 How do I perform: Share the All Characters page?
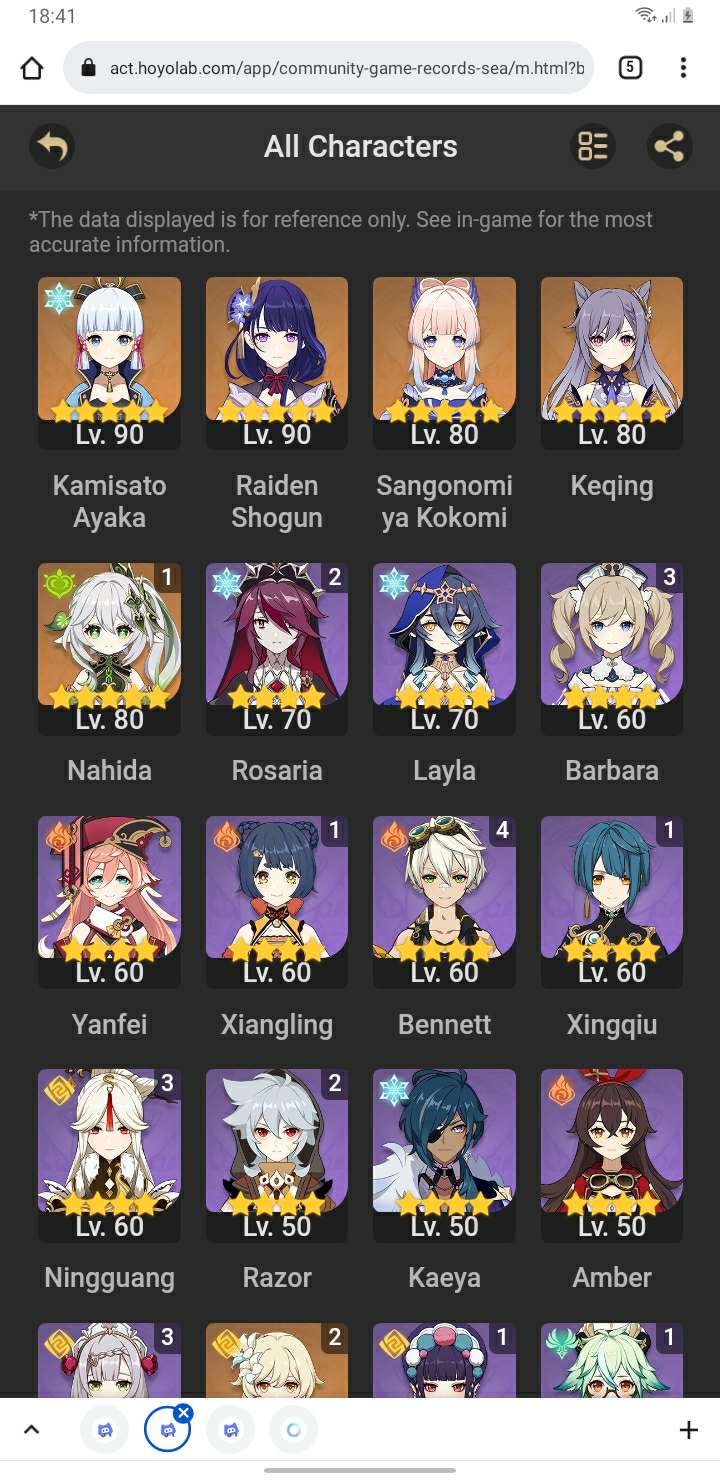[668, 147]
